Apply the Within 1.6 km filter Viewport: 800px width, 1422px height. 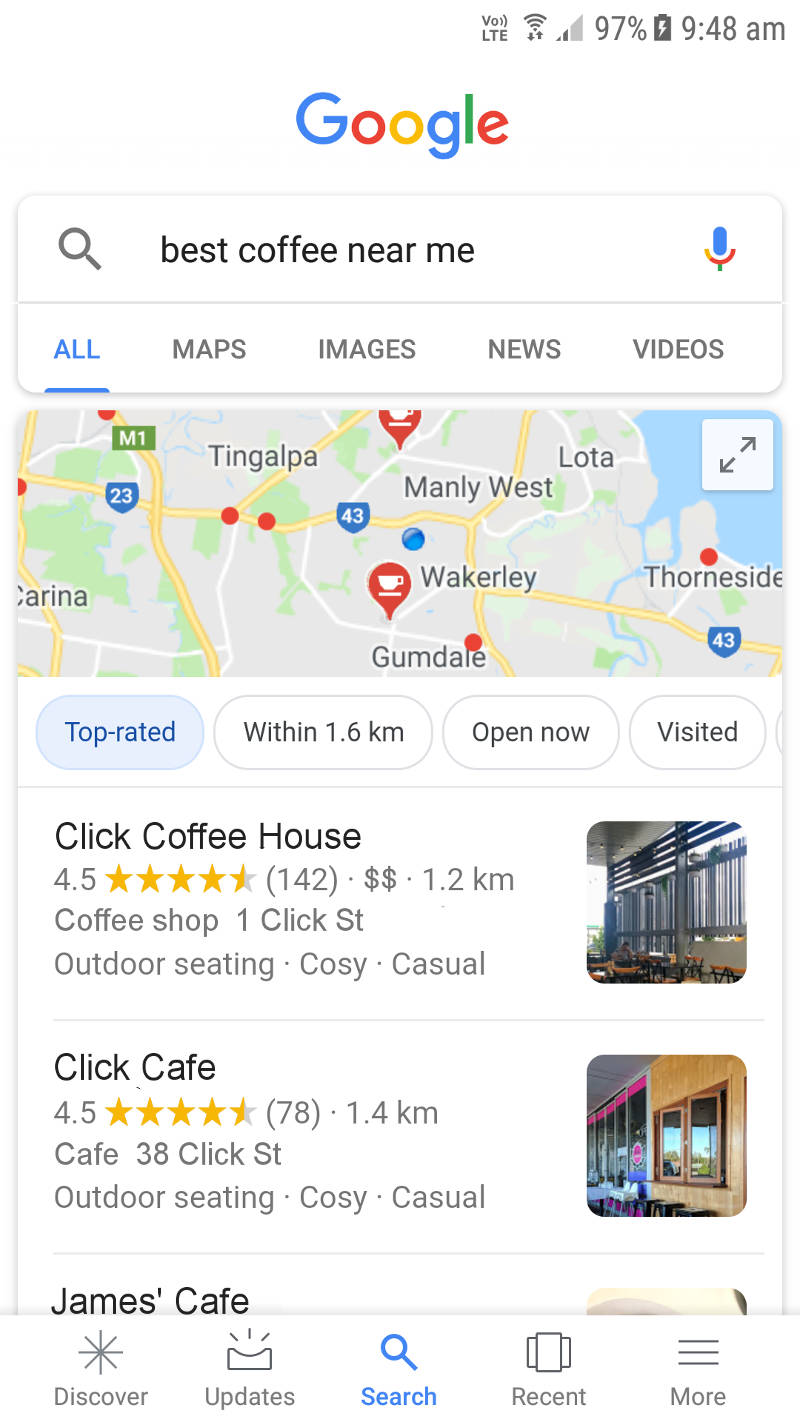click(x=323, y=732)
